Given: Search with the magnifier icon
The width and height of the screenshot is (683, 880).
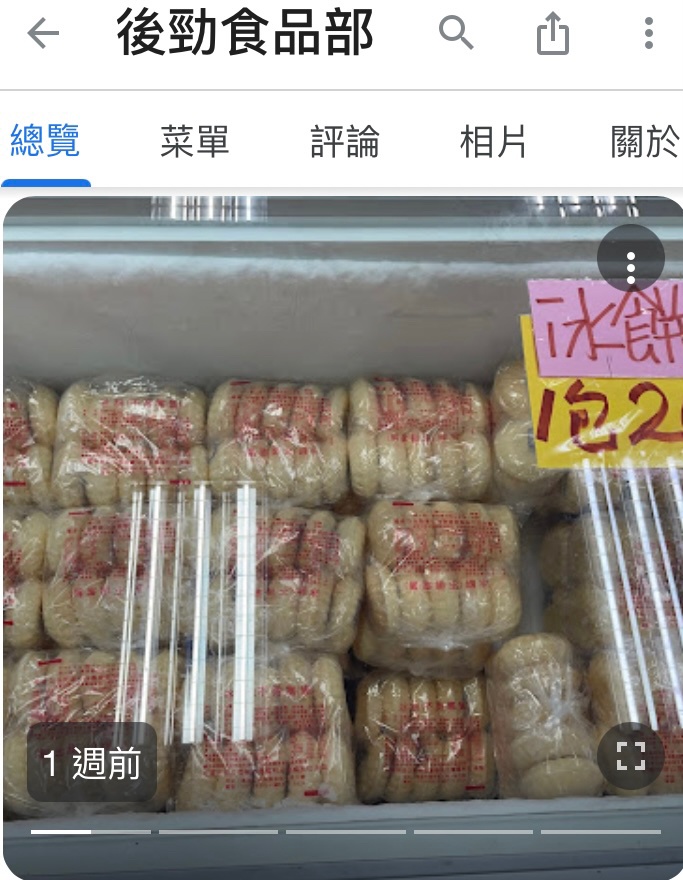Looking at the screenshot, I should tap(456, 34).
